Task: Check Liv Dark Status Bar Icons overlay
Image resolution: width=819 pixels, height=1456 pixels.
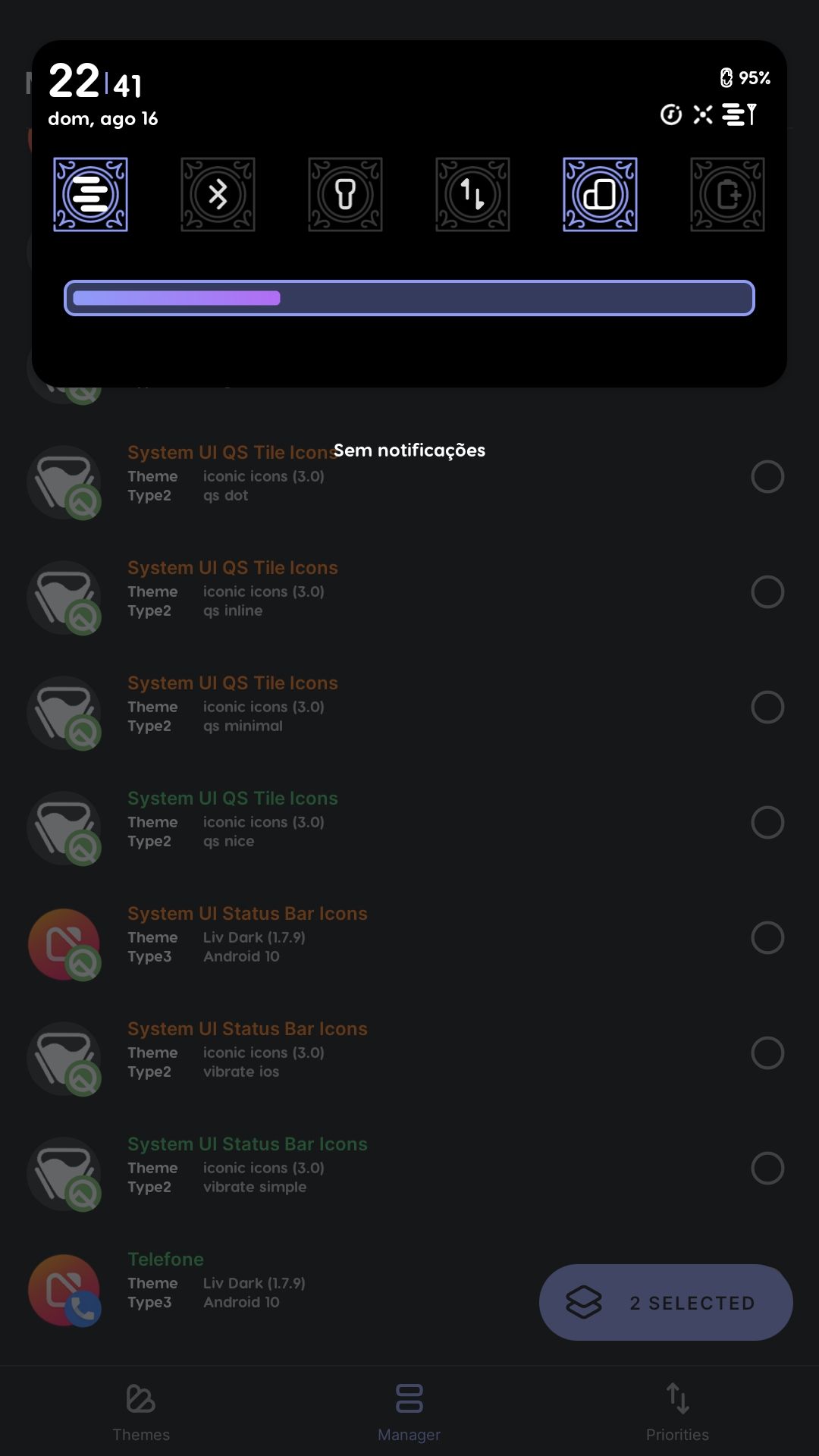Action: (767, 938)
